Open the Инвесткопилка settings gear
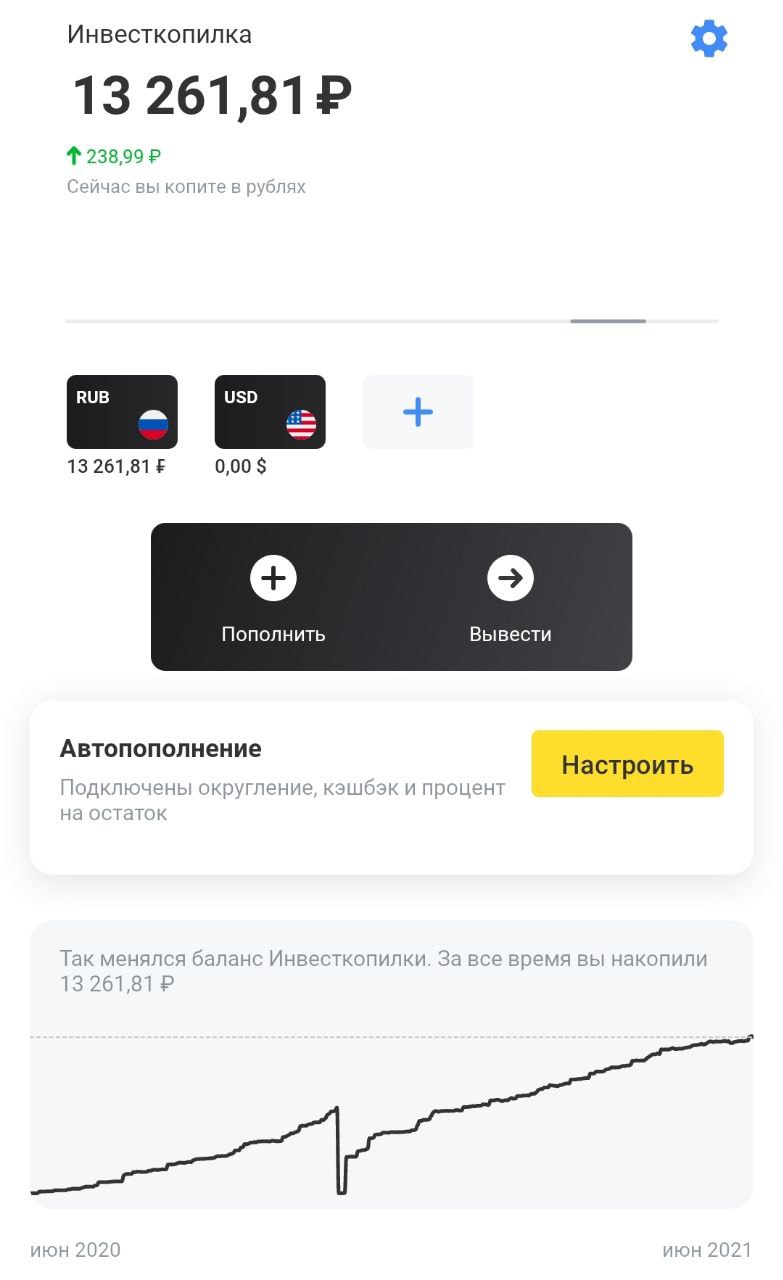Screen dimensions: 783x1280 click(x=709, y=39)
